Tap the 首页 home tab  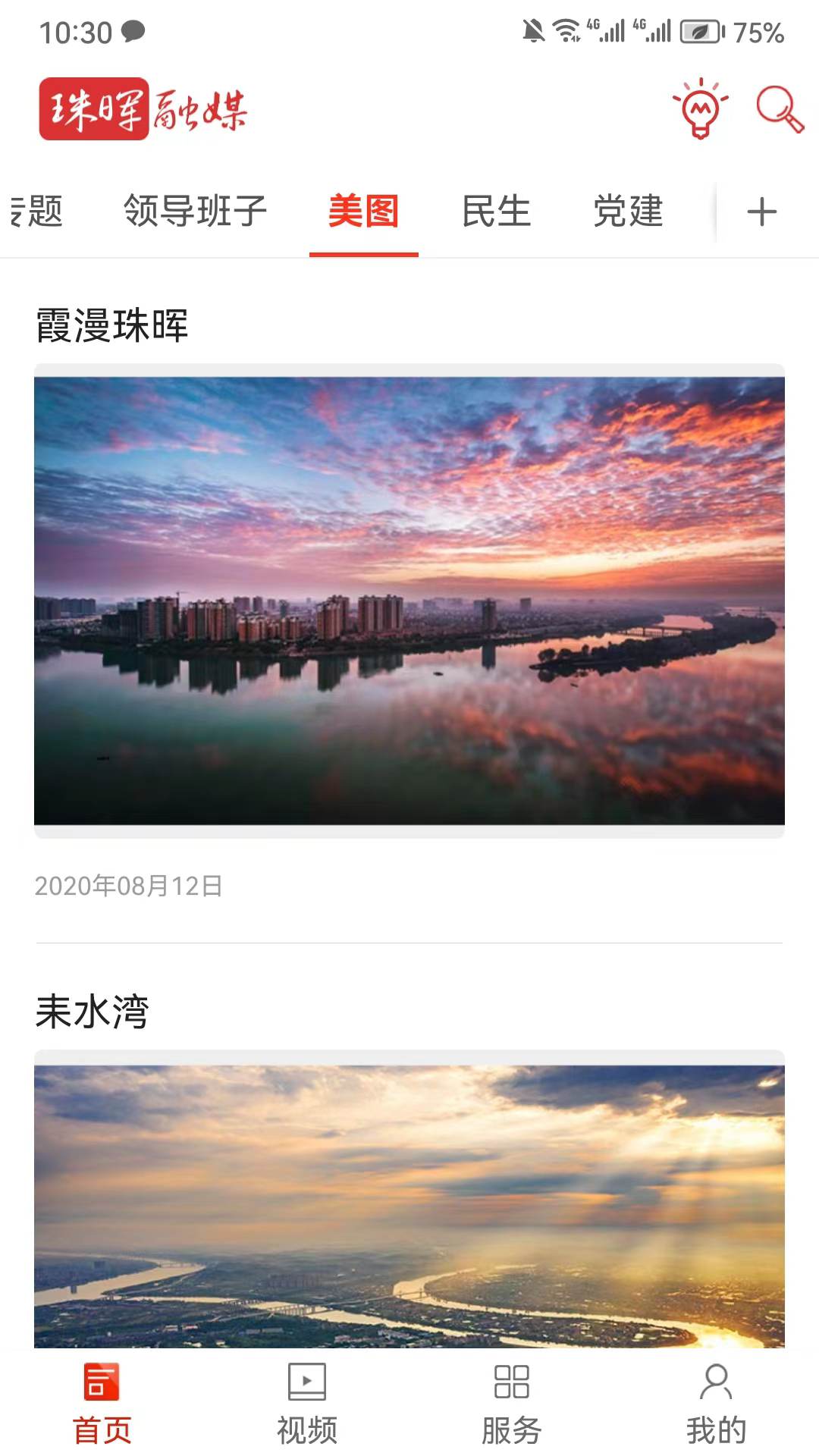[102, 1403]
